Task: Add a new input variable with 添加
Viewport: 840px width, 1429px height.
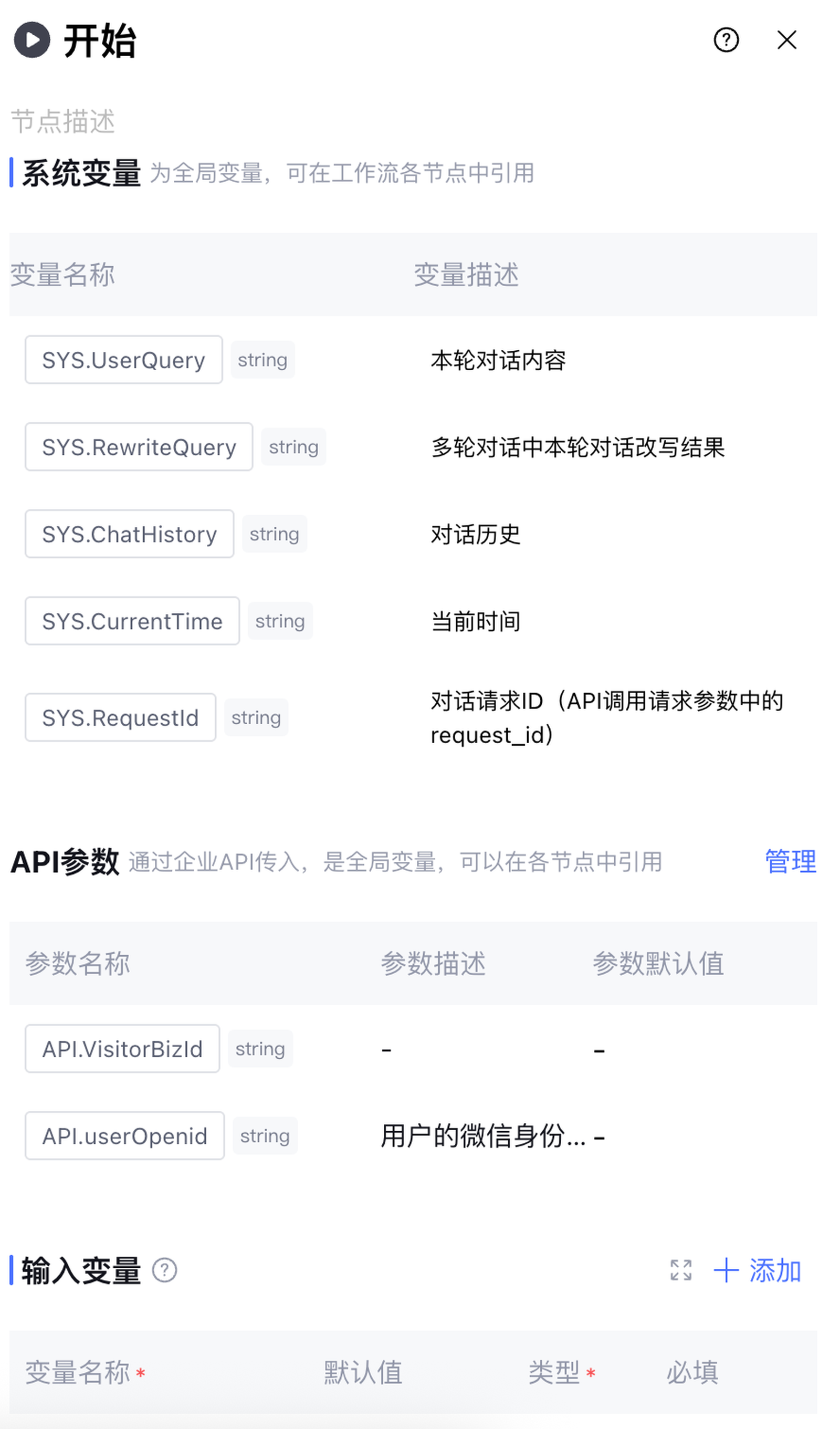Action: 757,1270
